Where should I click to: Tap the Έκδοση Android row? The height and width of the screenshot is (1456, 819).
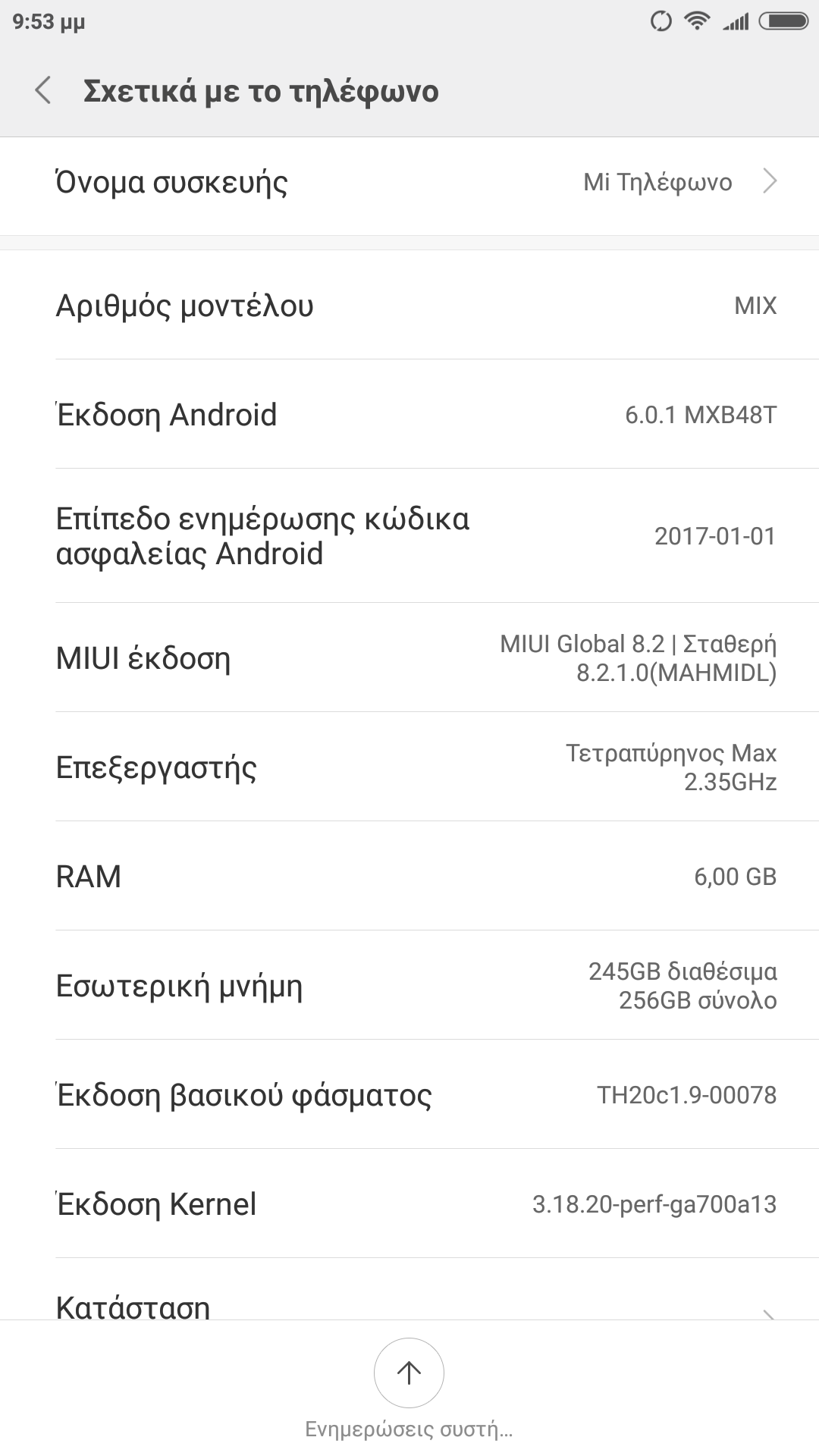tap(409, 414)
